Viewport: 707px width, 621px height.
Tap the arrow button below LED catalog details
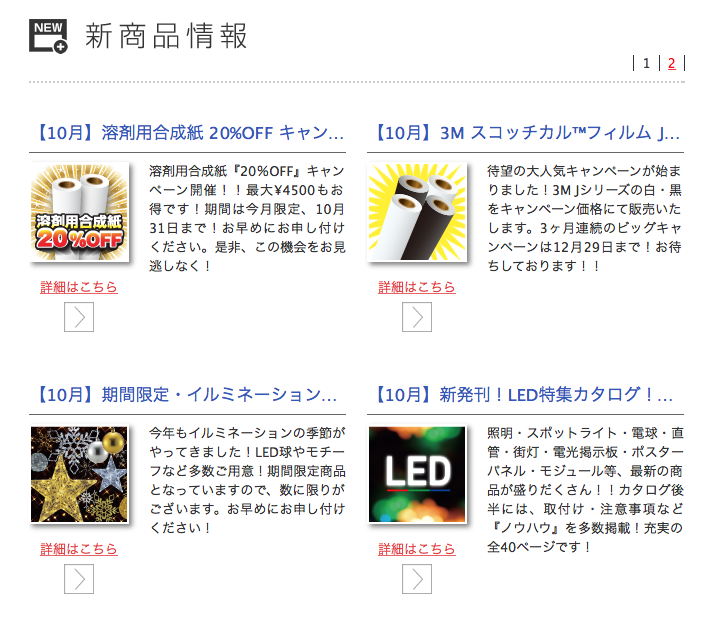coord(417,579)
